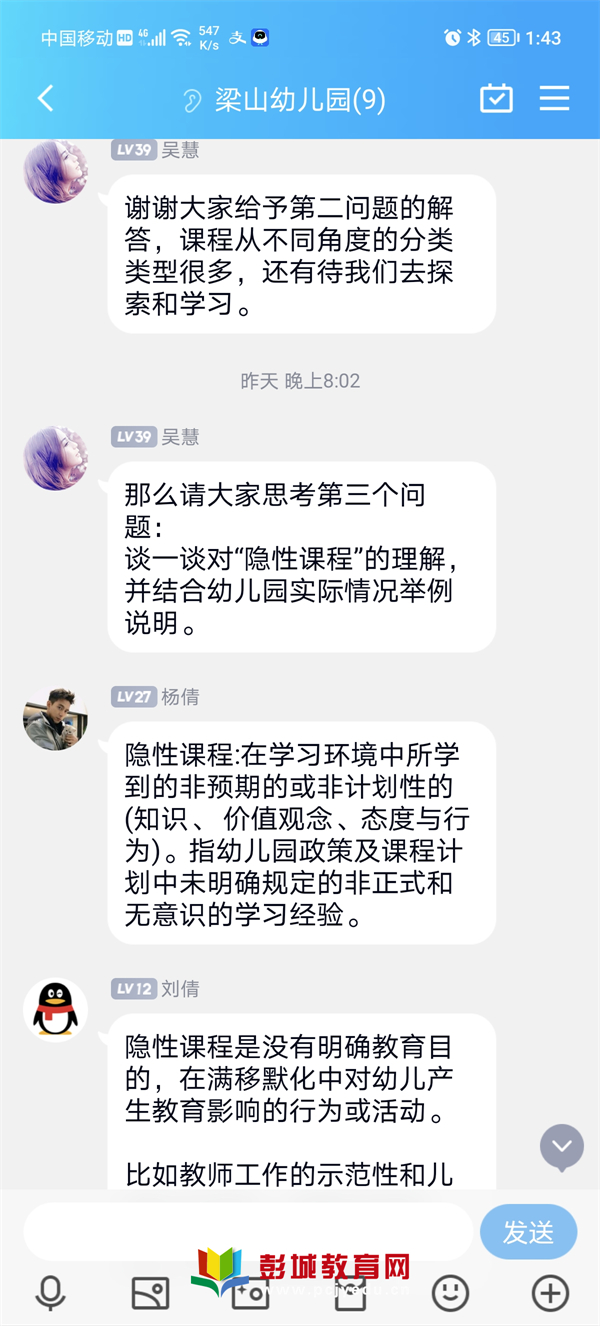The image size is (600, 1326).
Task: Open more options with plus icon
Action: pos(550,1293)
